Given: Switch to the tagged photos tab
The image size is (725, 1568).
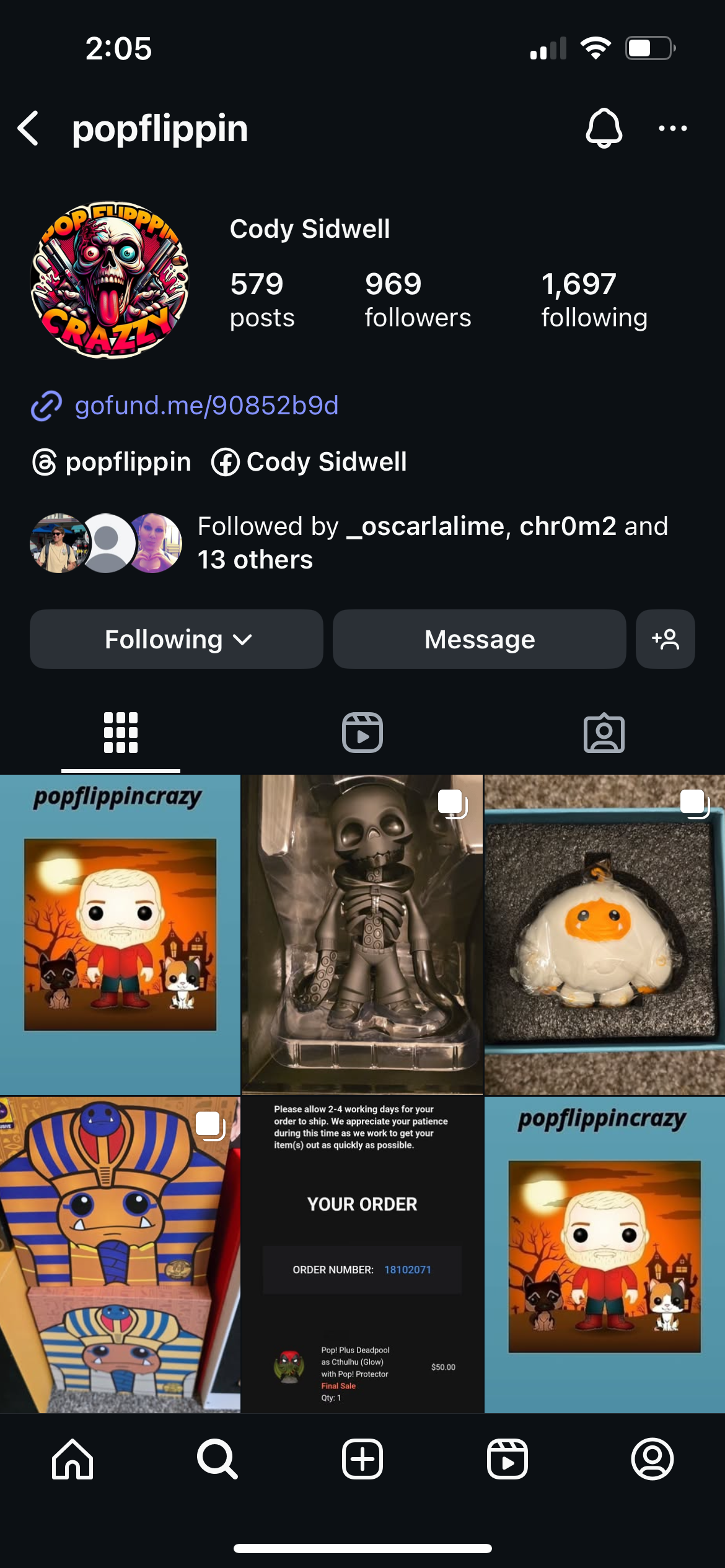Looking at the screenshot, I should pos(604,733).
